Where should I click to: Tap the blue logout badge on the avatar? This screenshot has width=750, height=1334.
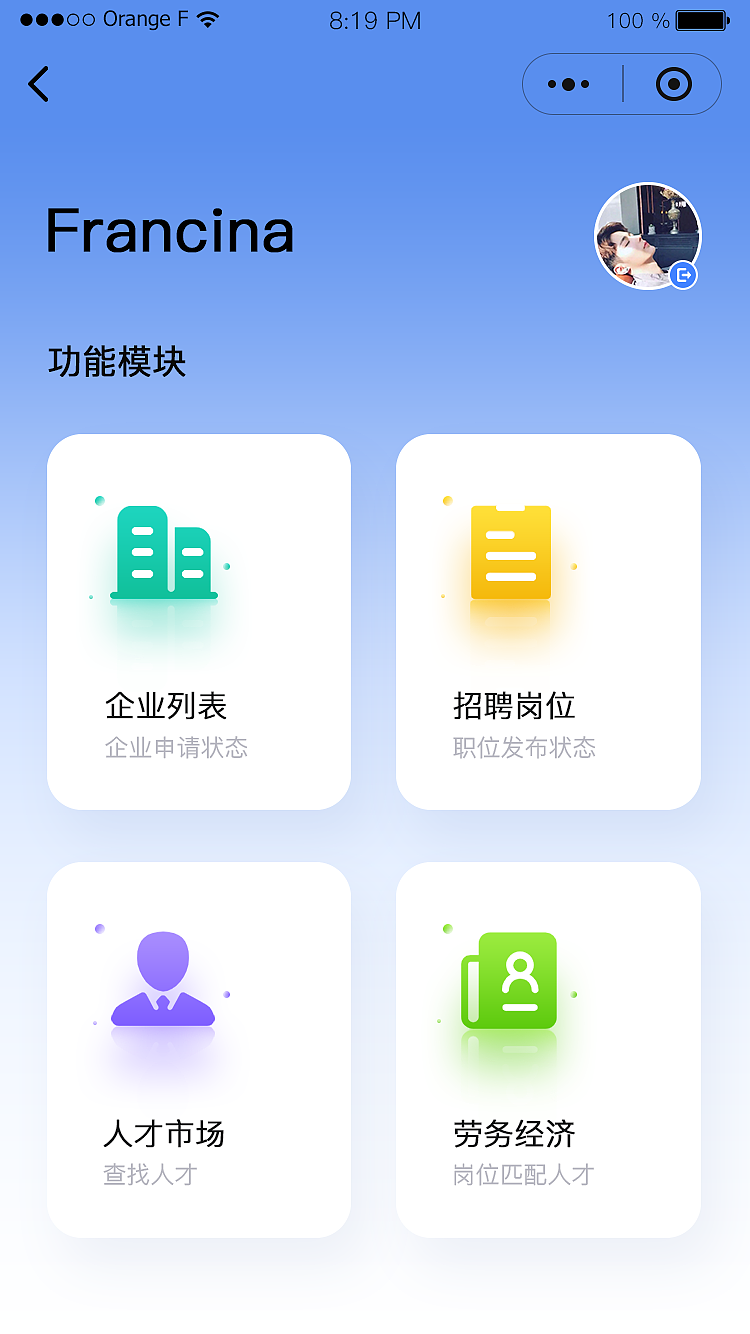[x=683, y=275]
